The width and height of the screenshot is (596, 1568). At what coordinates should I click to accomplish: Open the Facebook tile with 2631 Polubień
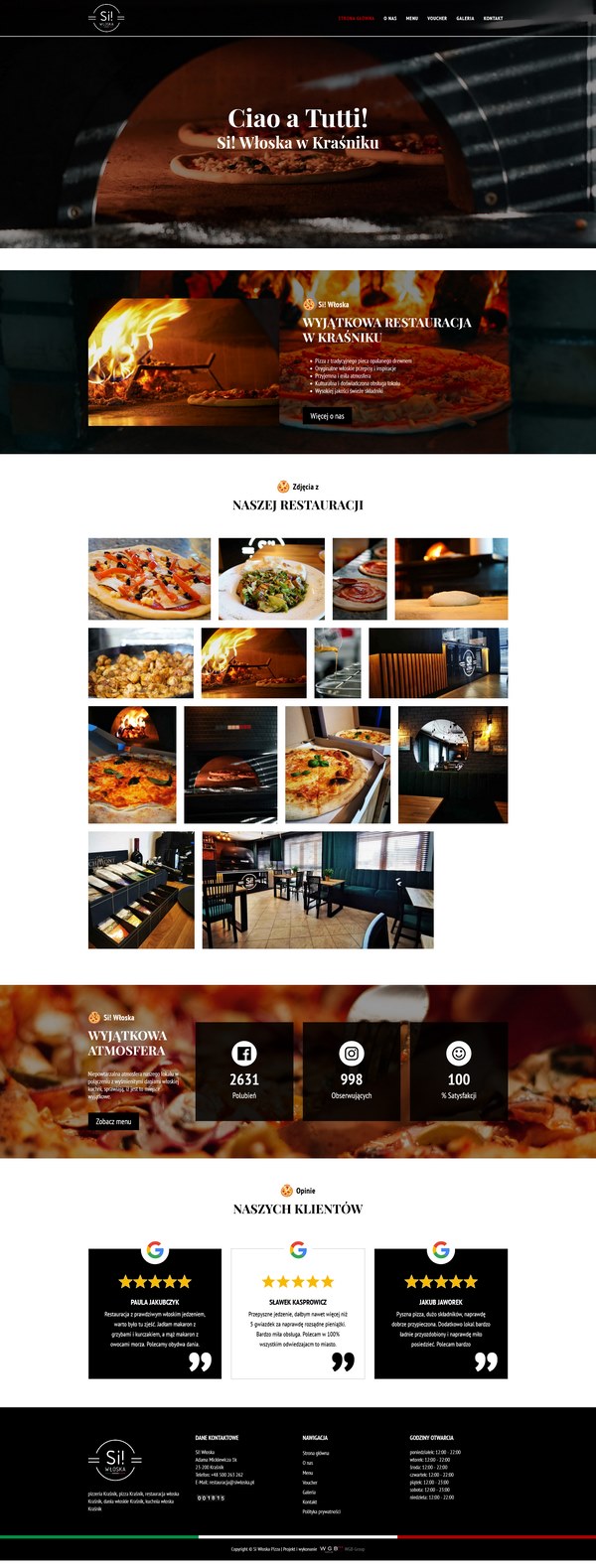pyautogui.click(x=243, y=1071)
